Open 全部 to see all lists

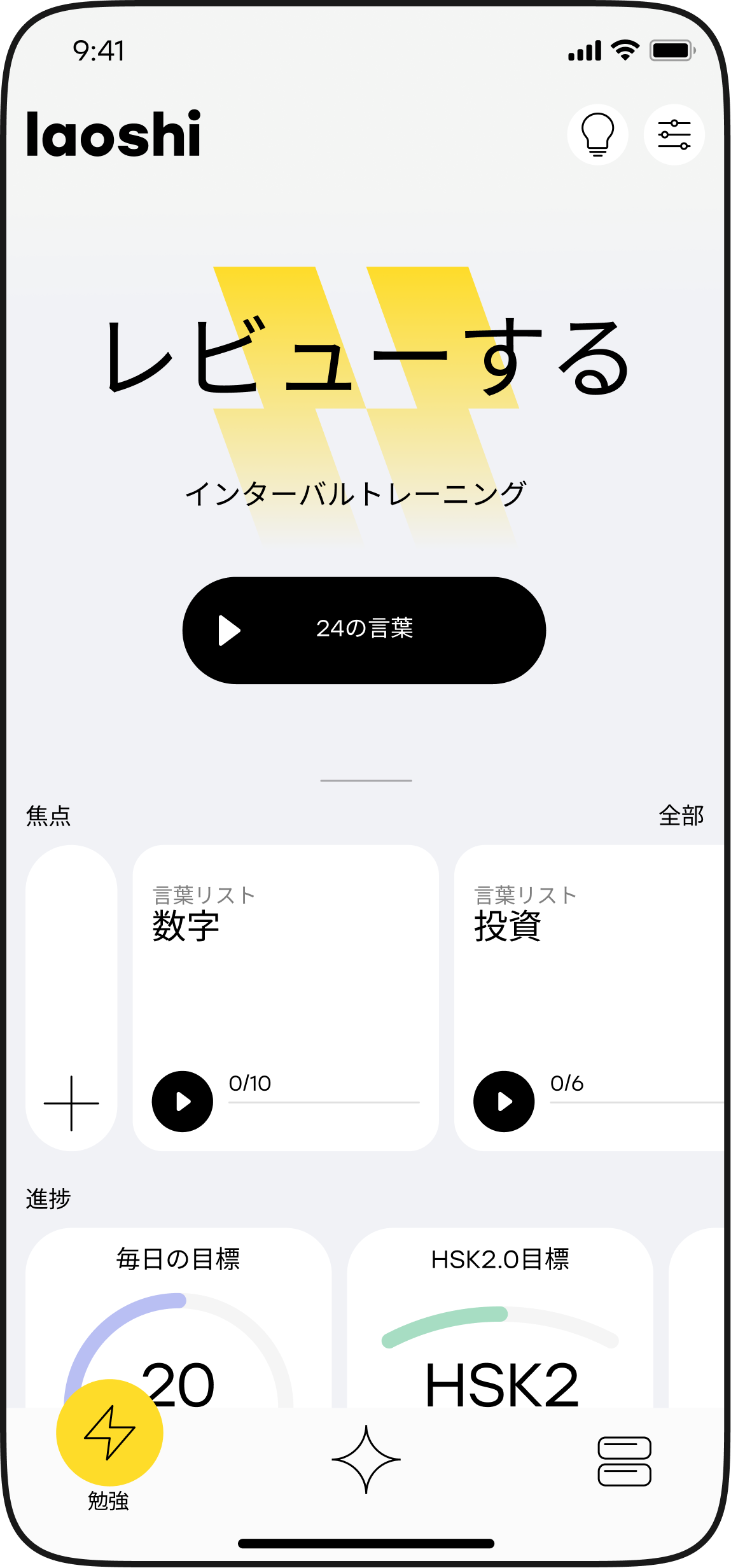[681, 815]
